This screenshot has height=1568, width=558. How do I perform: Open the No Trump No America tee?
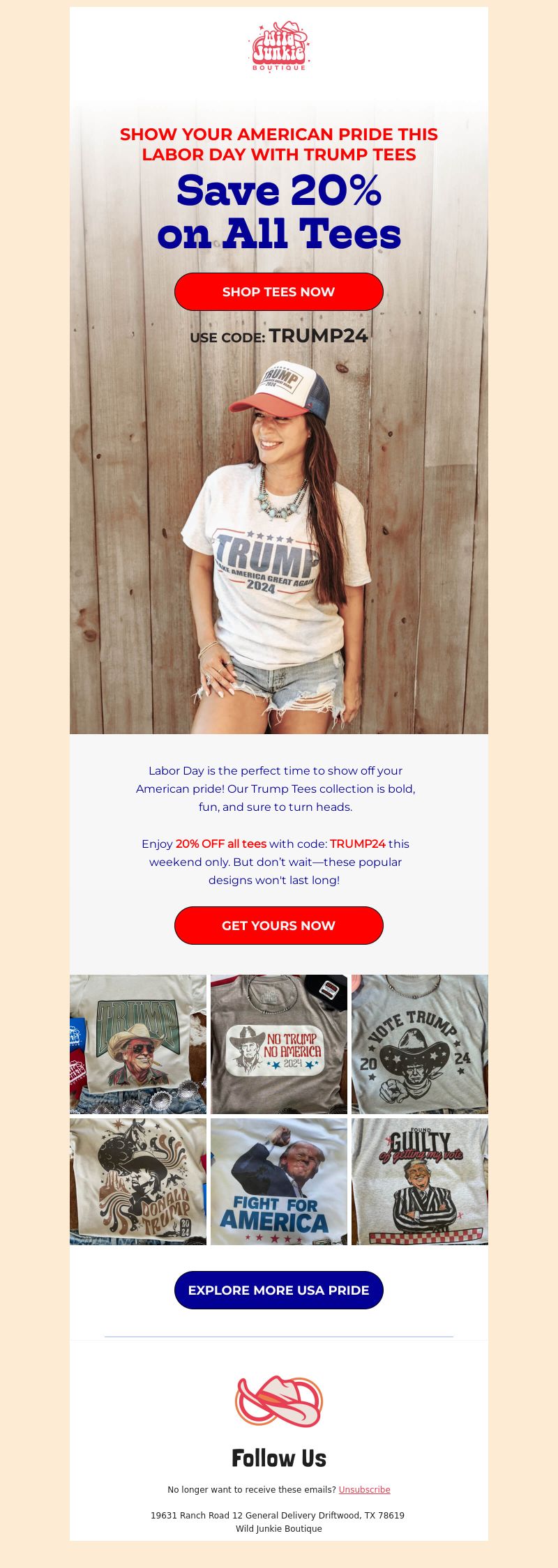pos(279,1044)
